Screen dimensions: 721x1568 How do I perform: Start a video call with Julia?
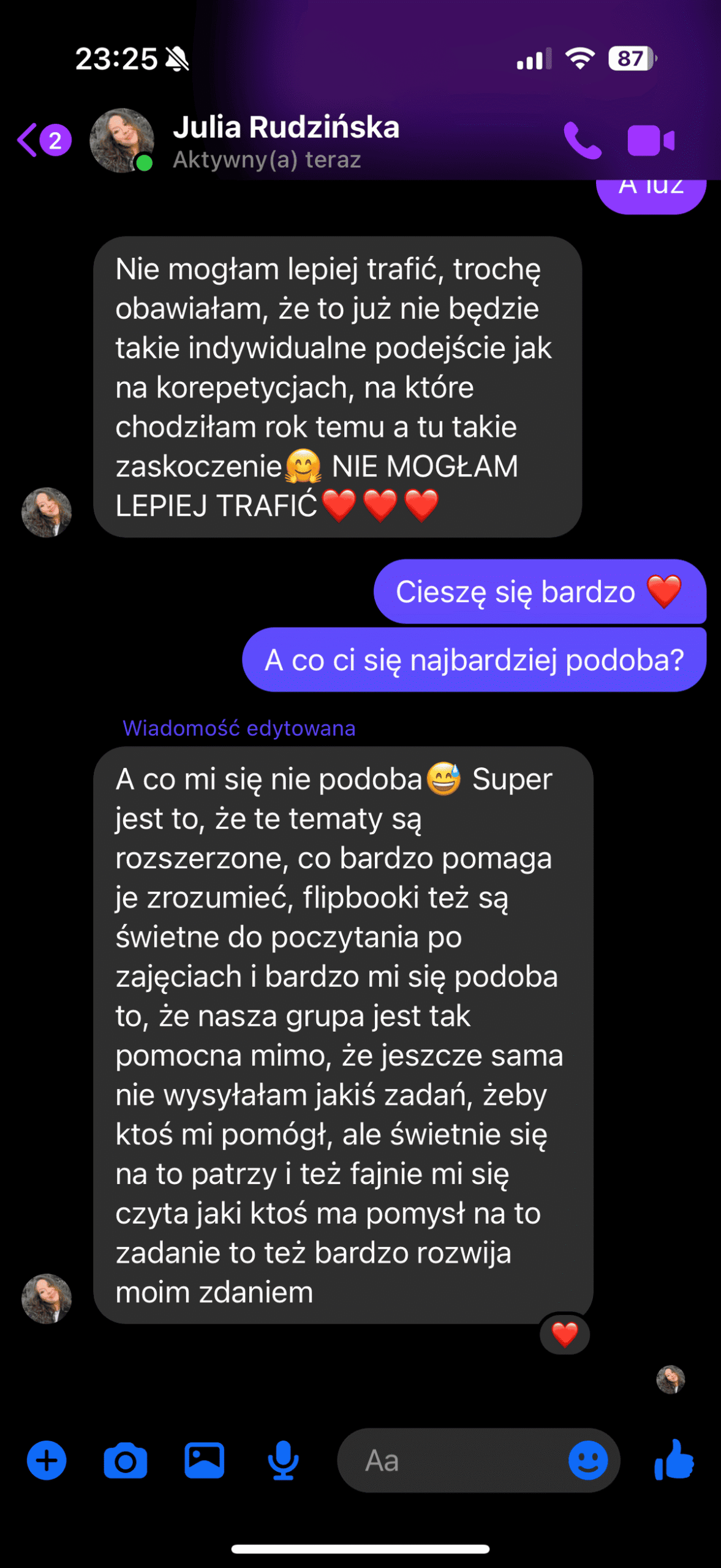(x=651, y=141)
